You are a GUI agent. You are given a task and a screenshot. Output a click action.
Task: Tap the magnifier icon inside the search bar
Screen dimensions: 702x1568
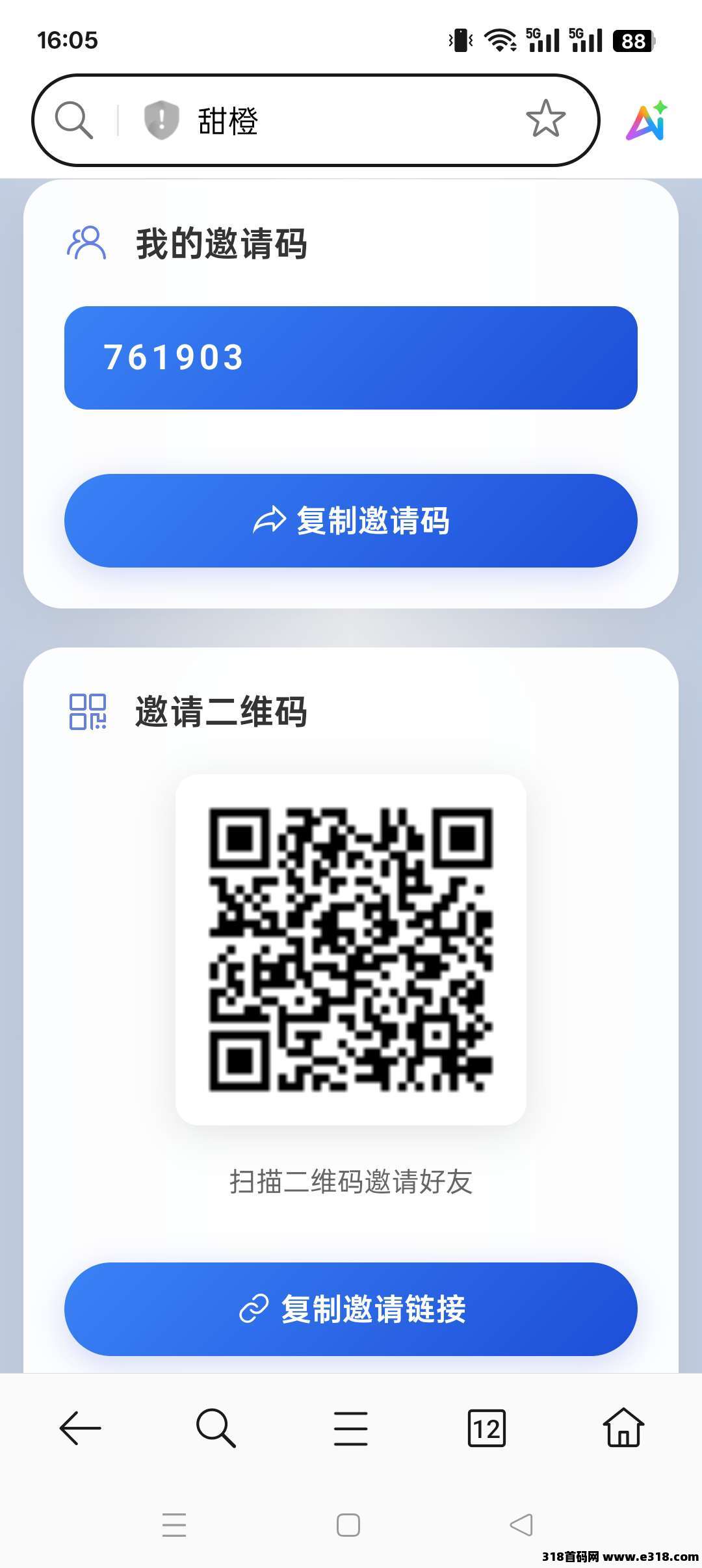[75, 121]
